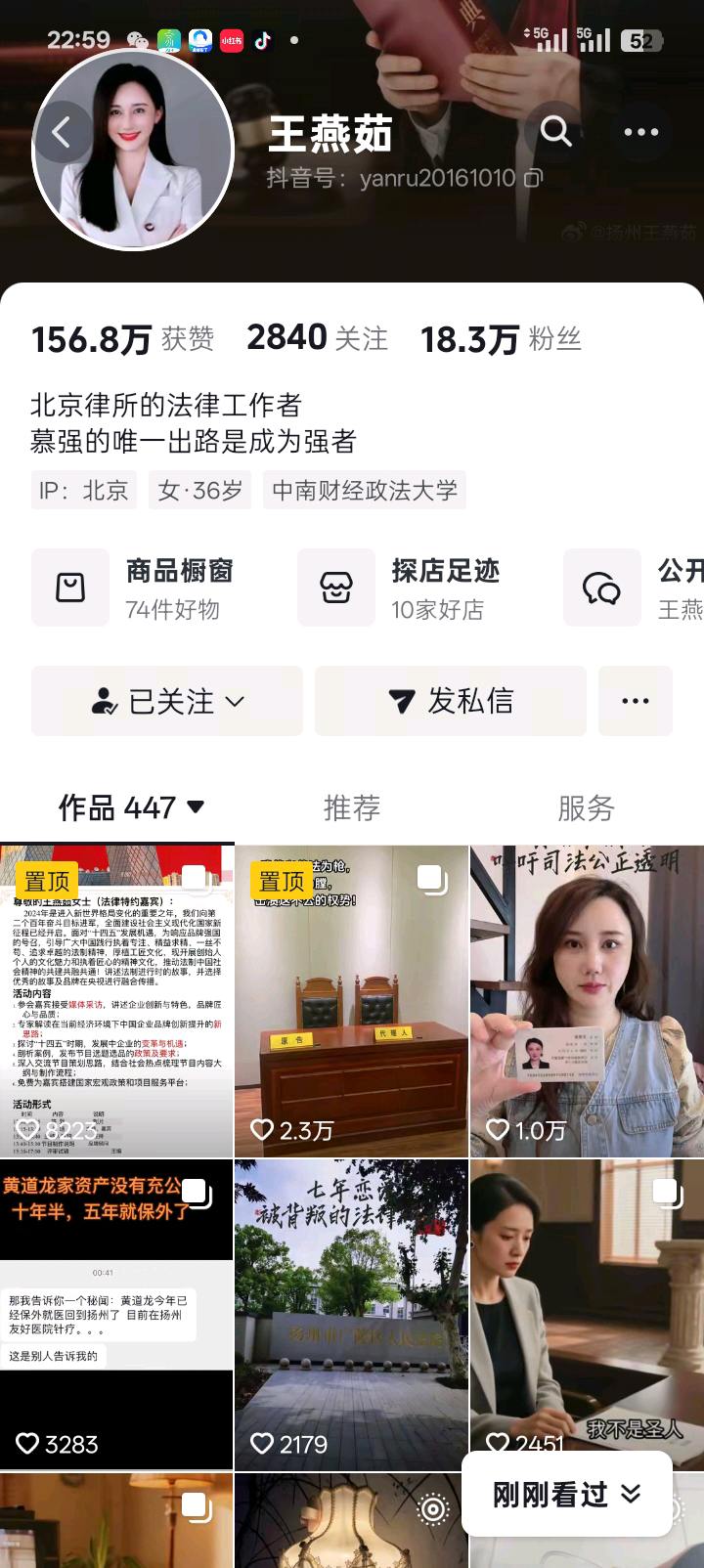Open pinned video with 2.3万 likes
Screen dimensions: 704x1568
(x=351, y=1002)
